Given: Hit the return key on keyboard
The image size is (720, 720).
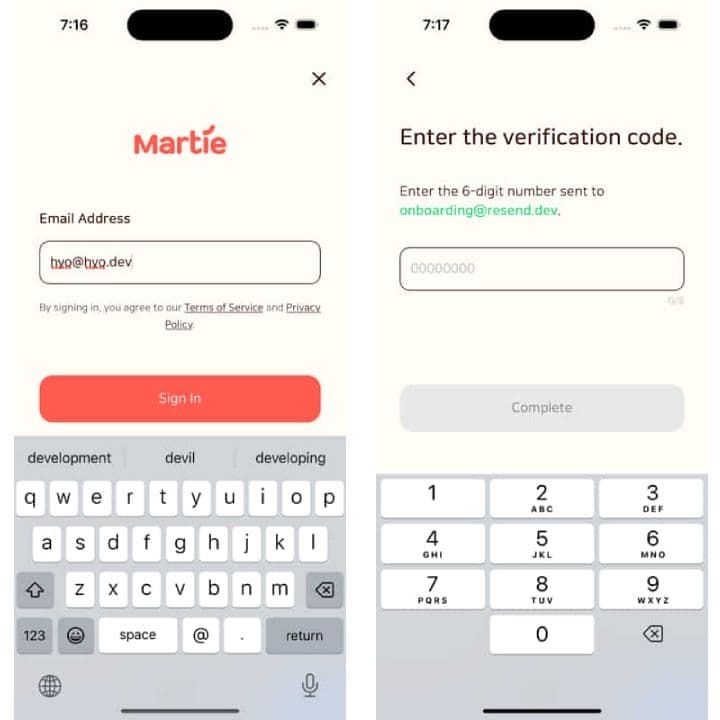Looking at the screenshot, I should pyautogui.click(x=304, y=635).
